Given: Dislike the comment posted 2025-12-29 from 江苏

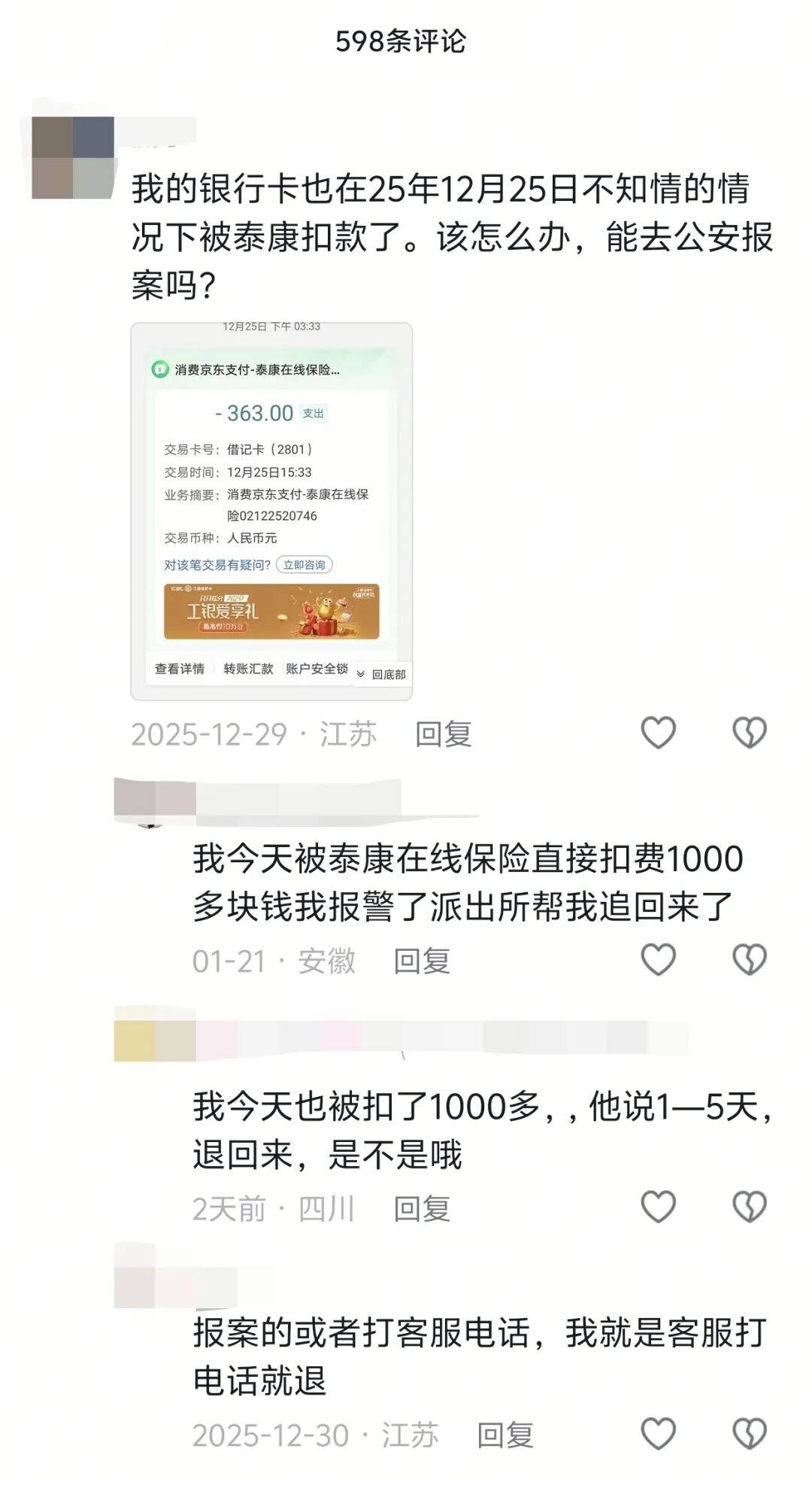Looking at the screenshot, I should (x=749, y=733).
